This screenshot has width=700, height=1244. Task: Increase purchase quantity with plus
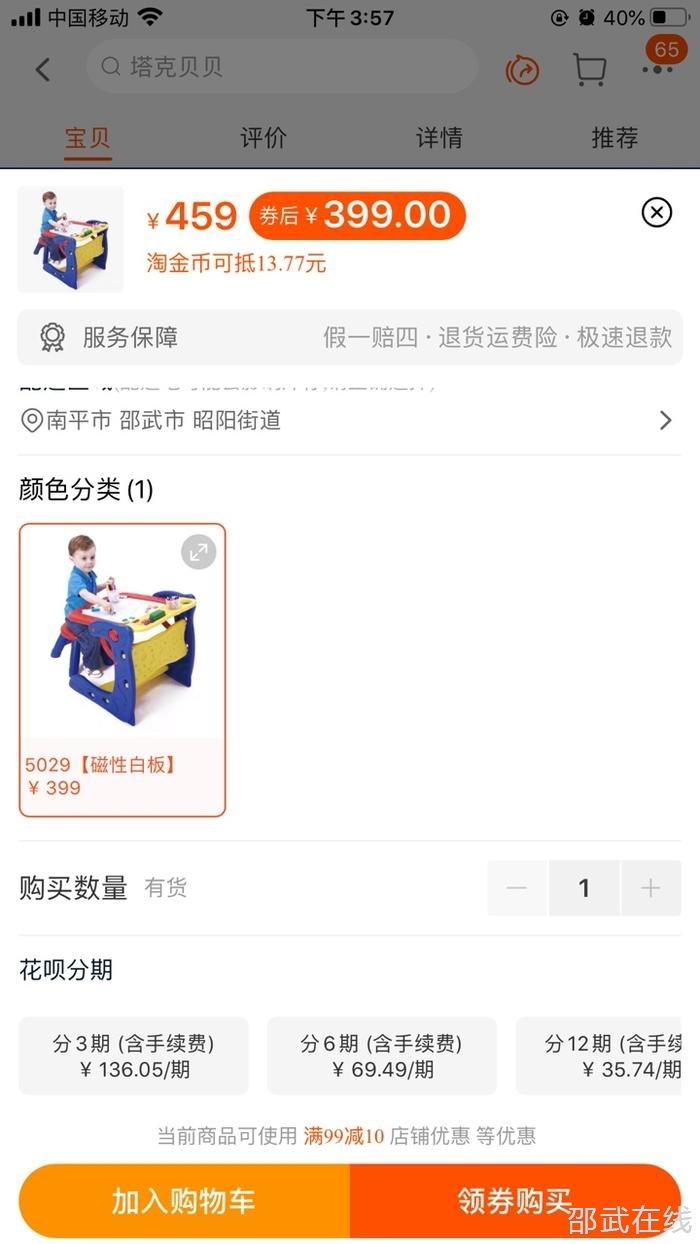tap(651, 888)
